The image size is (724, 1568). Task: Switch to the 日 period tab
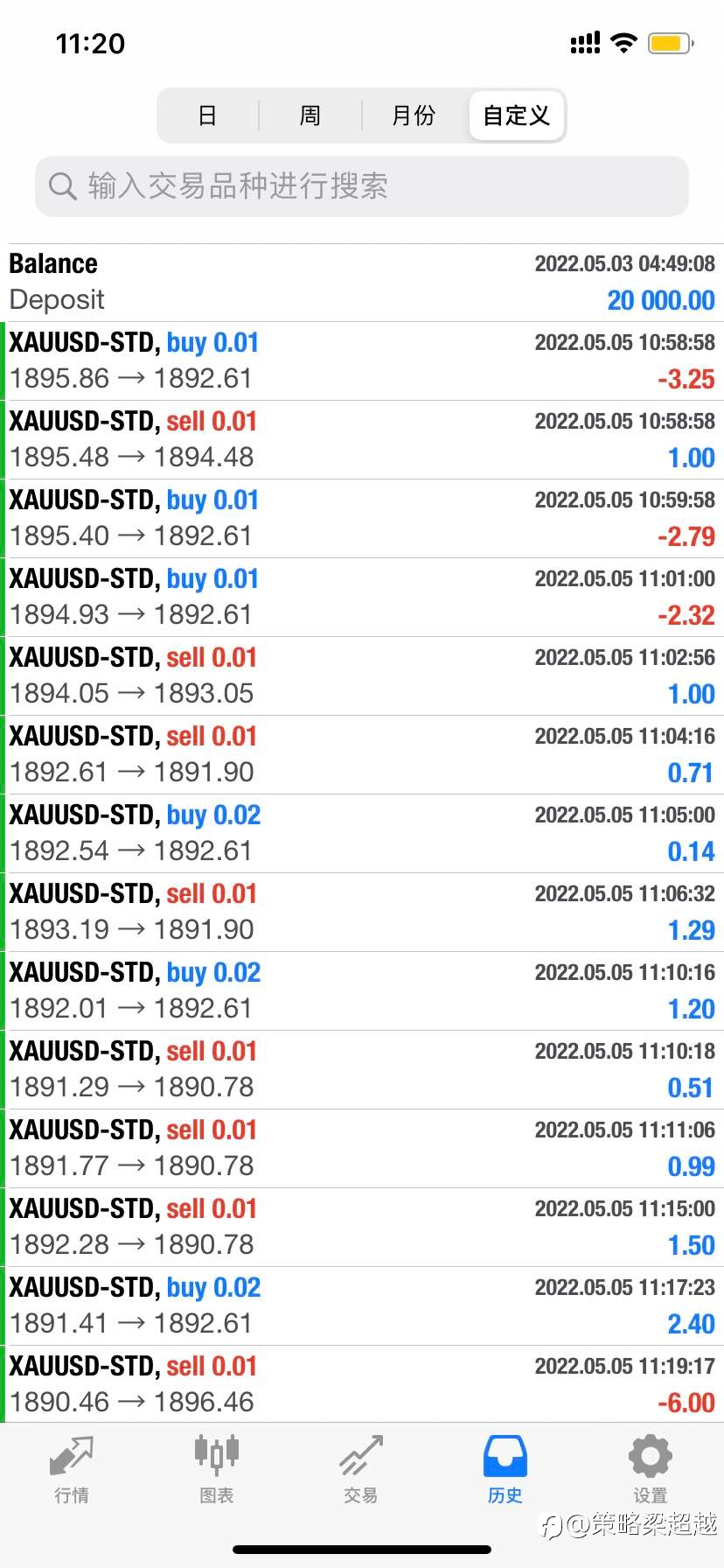tap(207, 115)
